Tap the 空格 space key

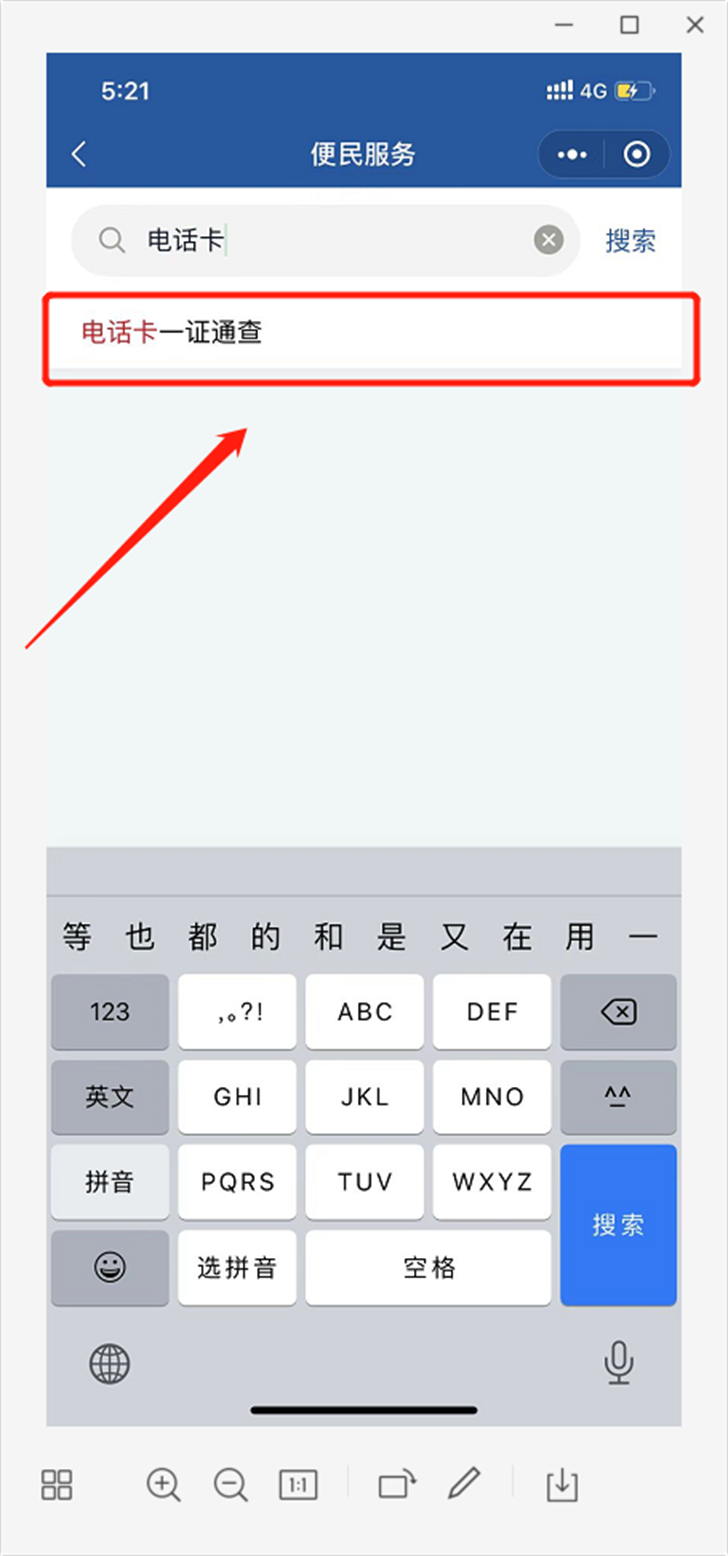pyautogui.click(x=428, y=1268)
